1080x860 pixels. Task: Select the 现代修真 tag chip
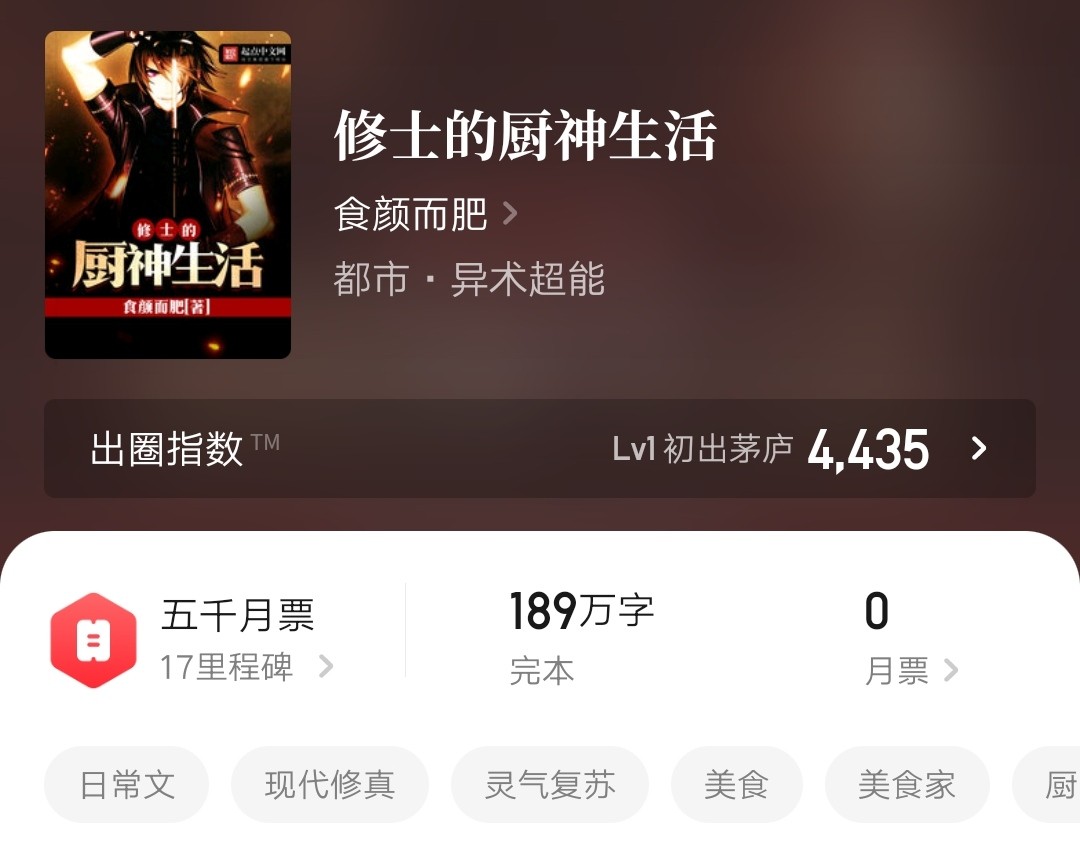click(330, 785)
